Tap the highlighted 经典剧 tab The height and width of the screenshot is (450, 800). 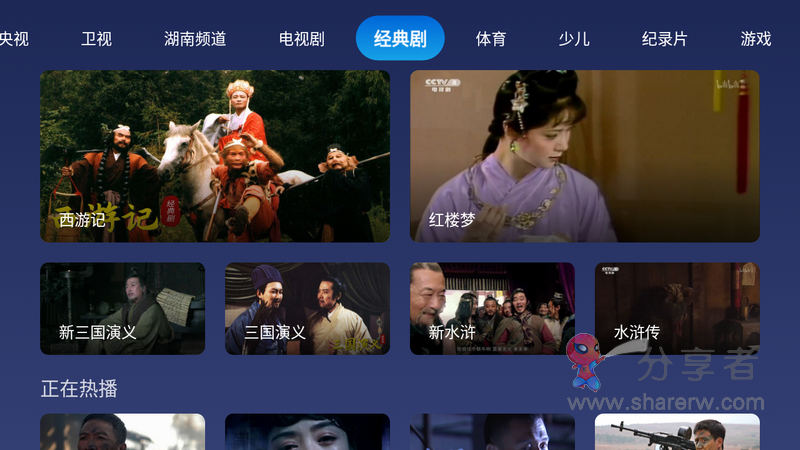(x=400, y=39)
